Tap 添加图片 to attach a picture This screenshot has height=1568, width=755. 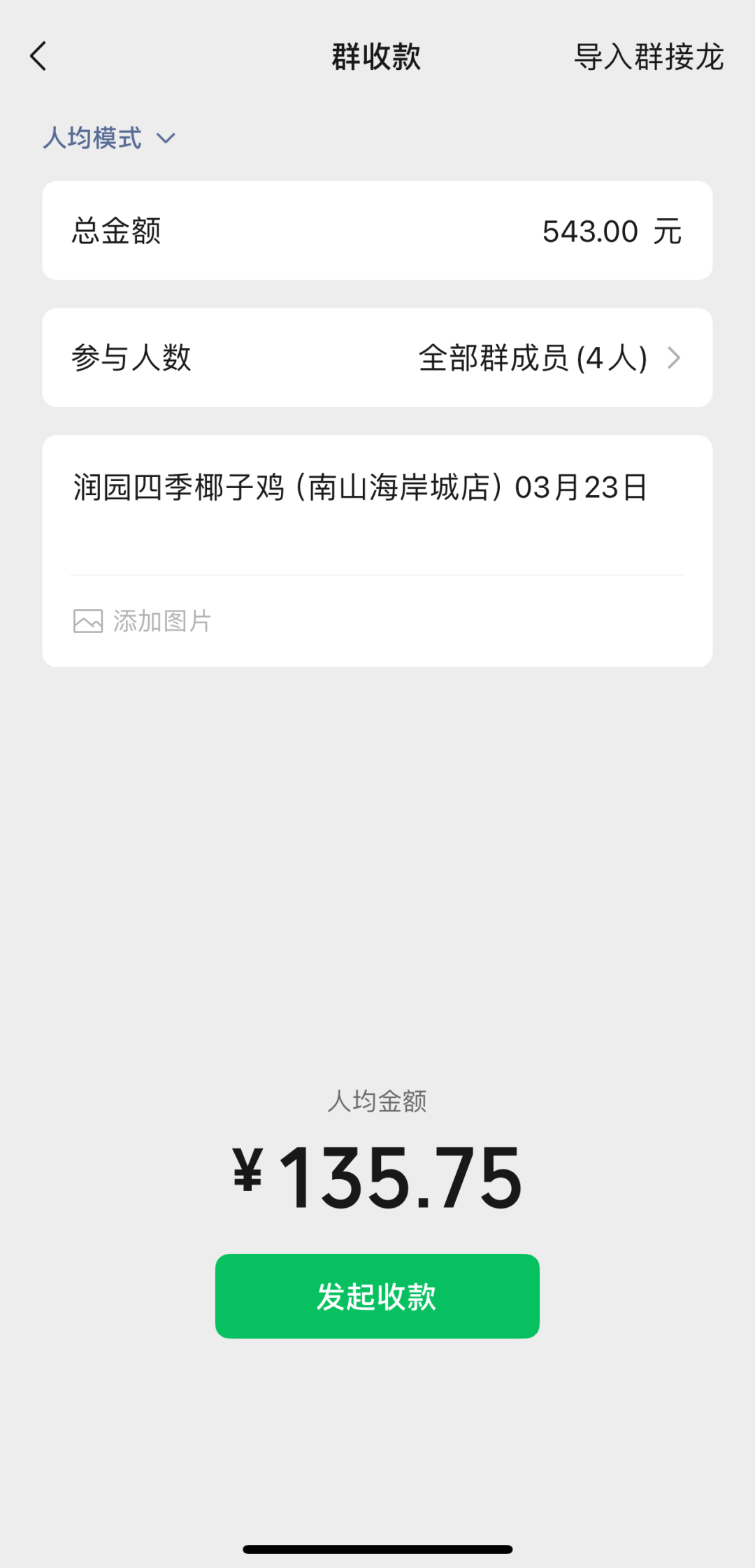pos(143,621)
